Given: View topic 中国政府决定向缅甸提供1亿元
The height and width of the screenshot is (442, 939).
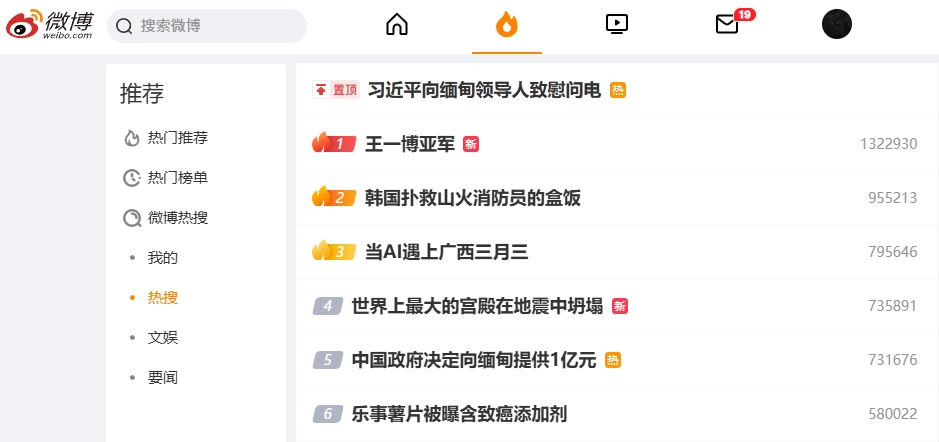Looking at the screenshot, I should (473, 360).
